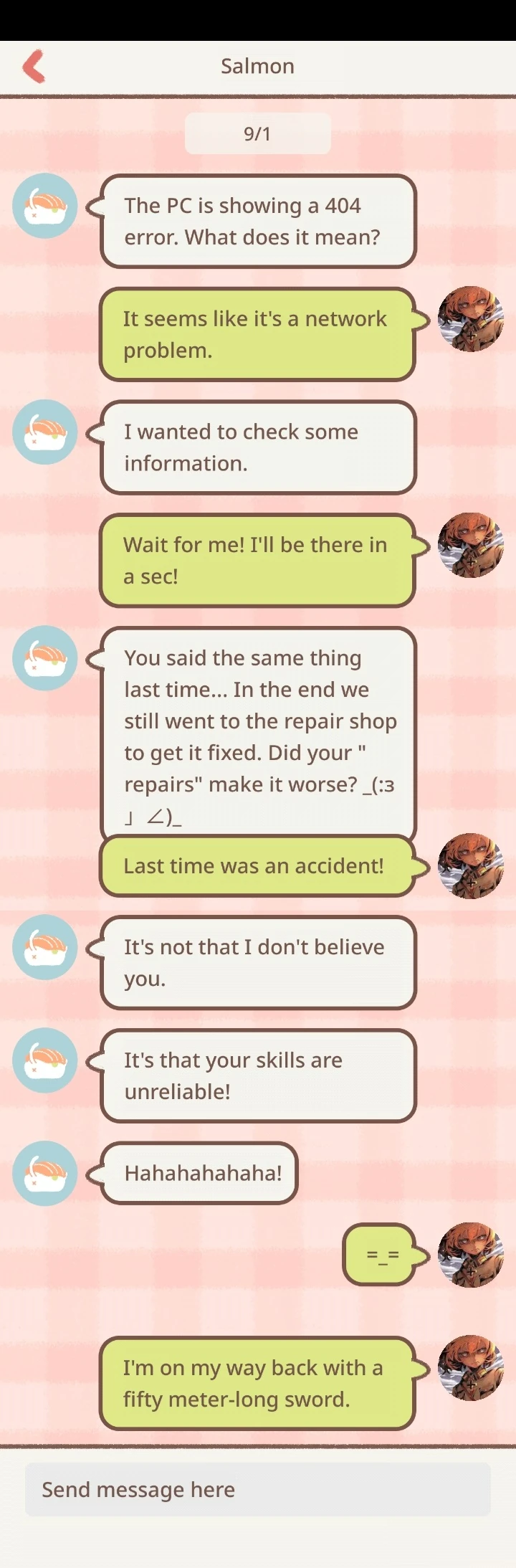Screen dimensions: 516x1568
Task: Focus the 'Send message here' field
Action: tap(258, 1489)
